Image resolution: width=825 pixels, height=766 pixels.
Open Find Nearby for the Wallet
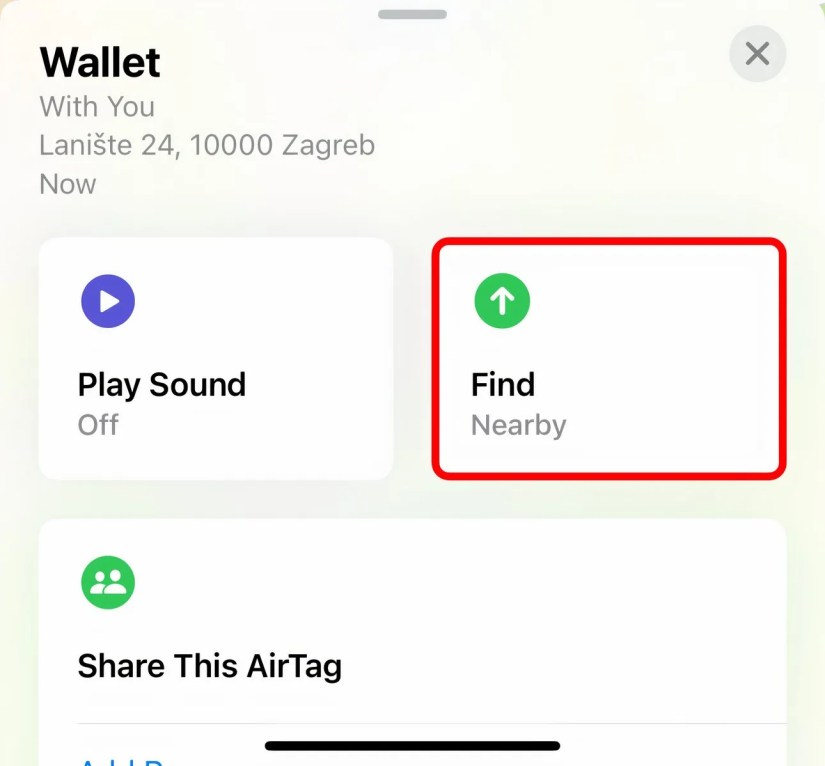tap(608, 358)
